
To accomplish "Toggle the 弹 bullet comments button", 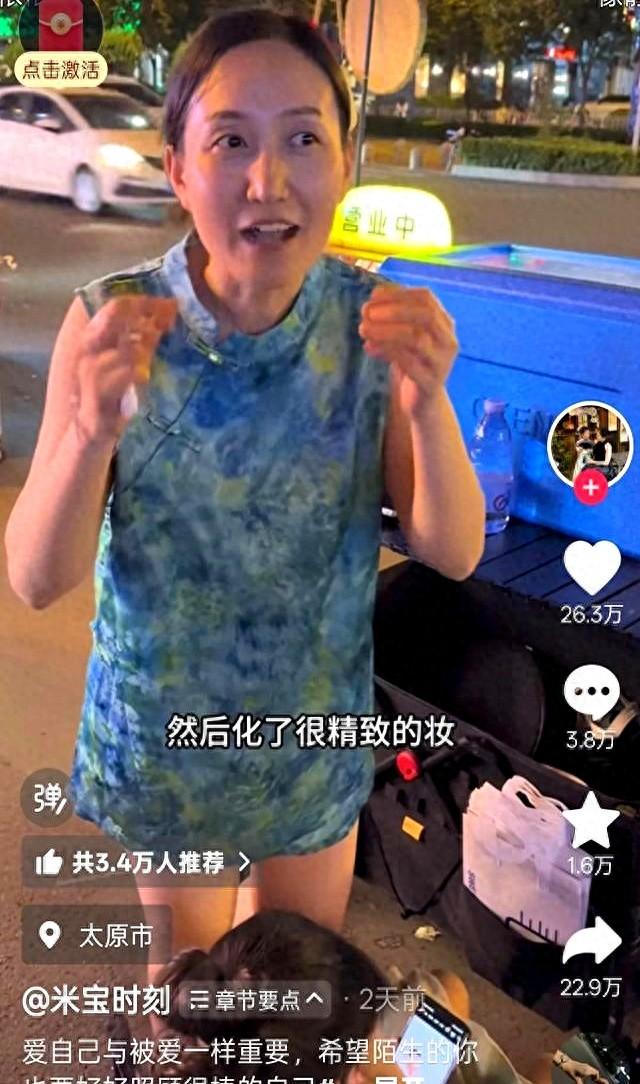I will pyautogui.click(x=46, y=797).
